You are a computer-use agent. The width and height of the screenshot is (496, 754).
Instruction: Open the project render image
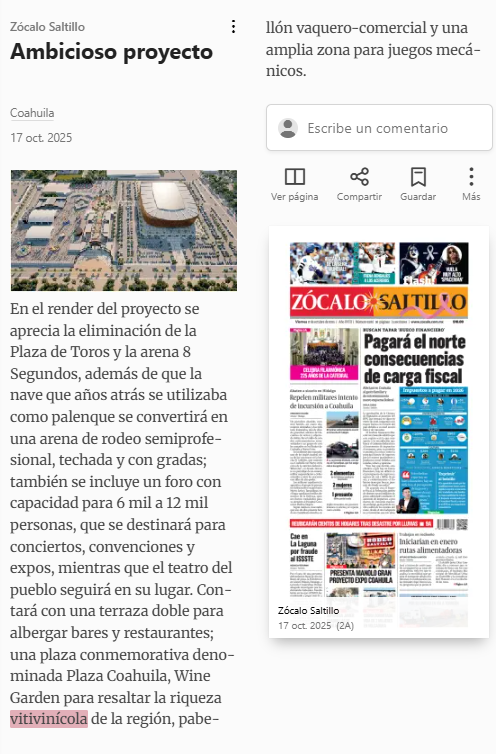[124, 230]
